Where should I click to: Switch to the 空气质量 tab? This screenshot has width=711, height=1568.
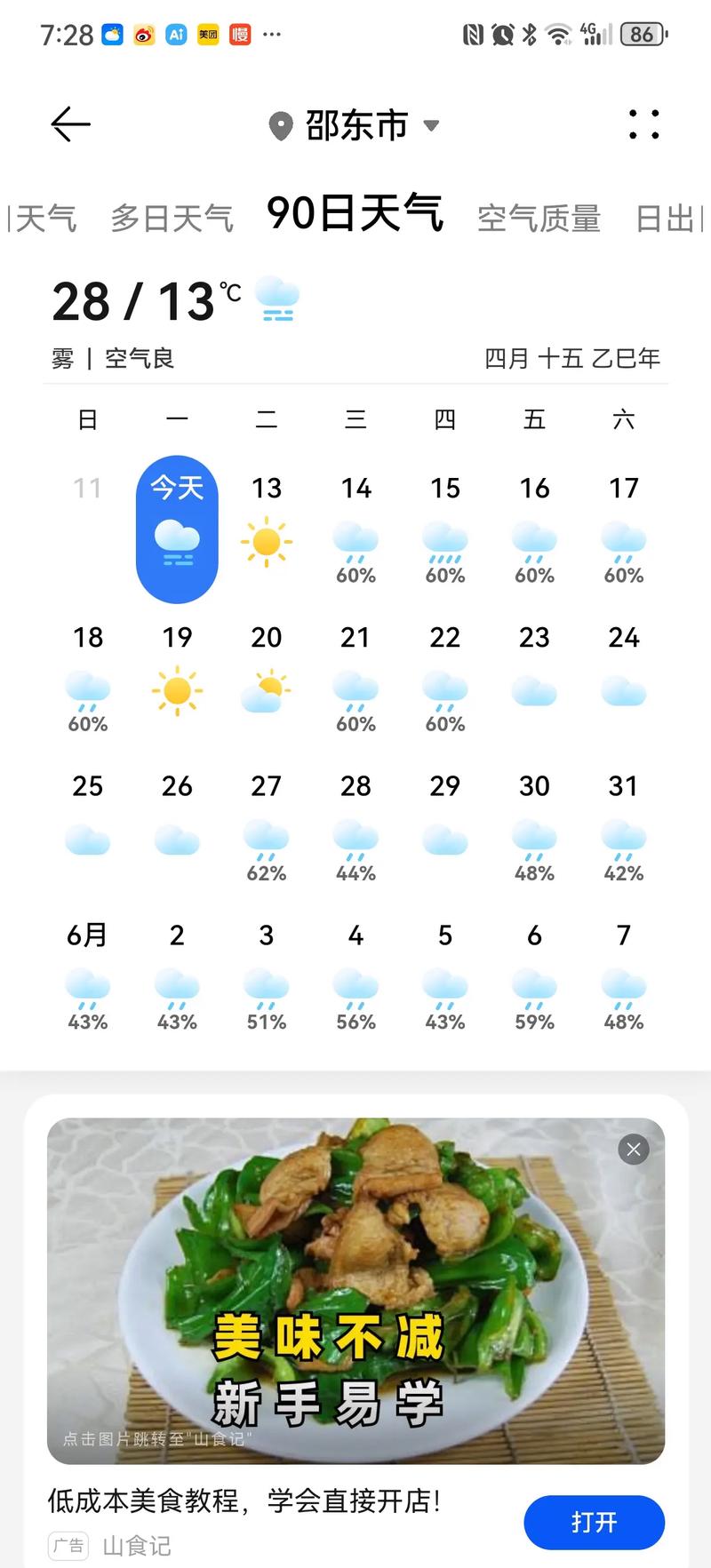point(539,219)
